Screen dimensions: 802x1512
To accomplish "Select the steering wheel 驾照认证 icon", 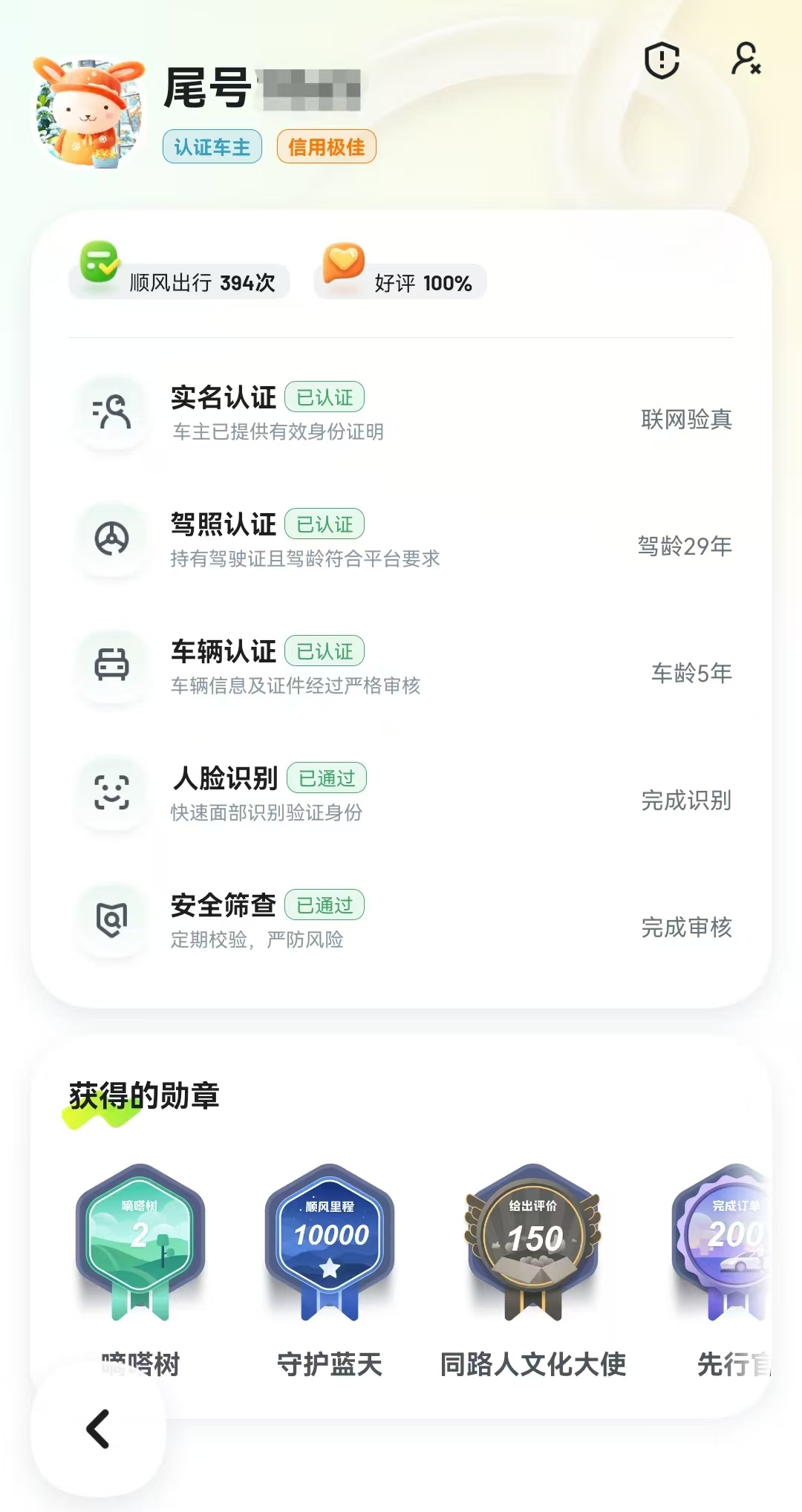I will pos(111,540).
